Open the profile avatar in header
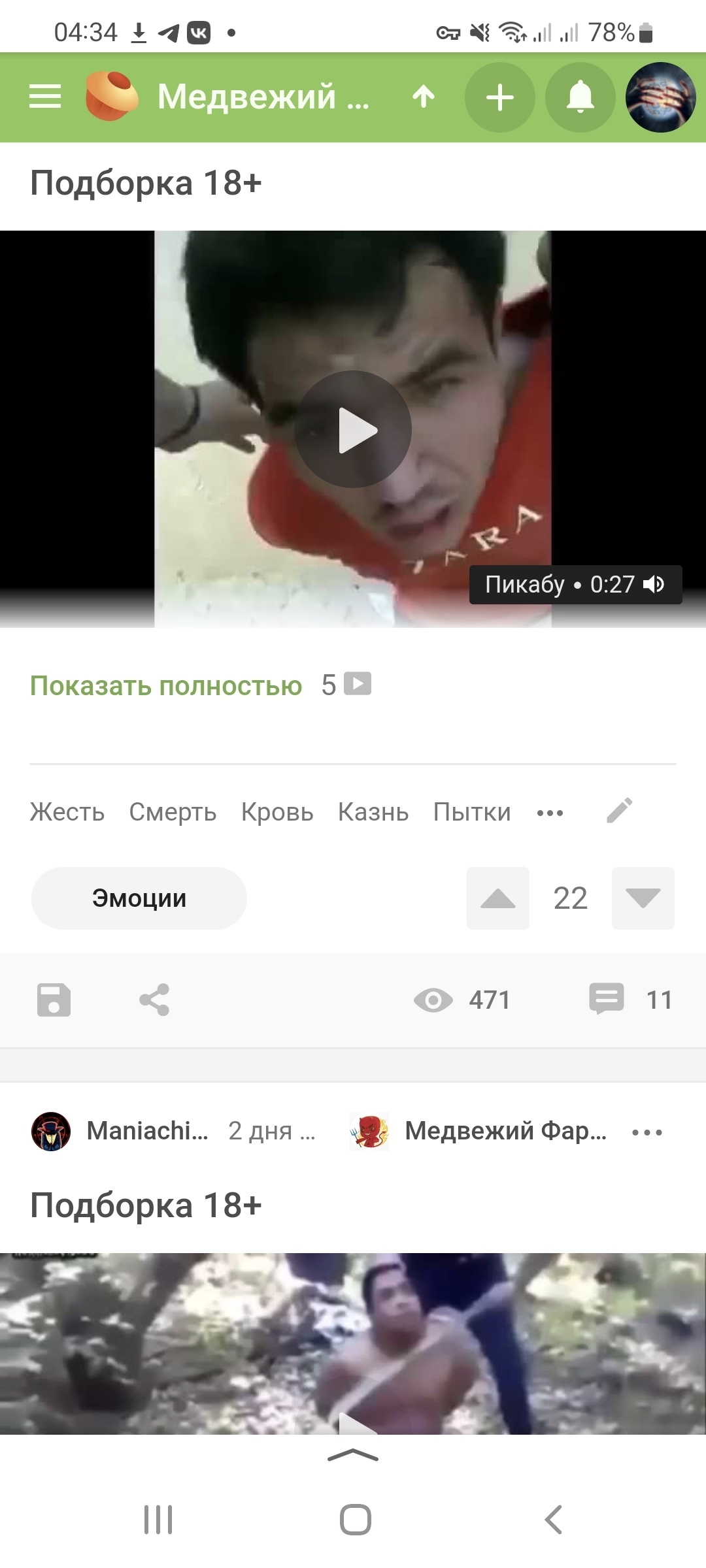Image resolution: width=706 pixels, height=1568 pixels. coord(660,97)
